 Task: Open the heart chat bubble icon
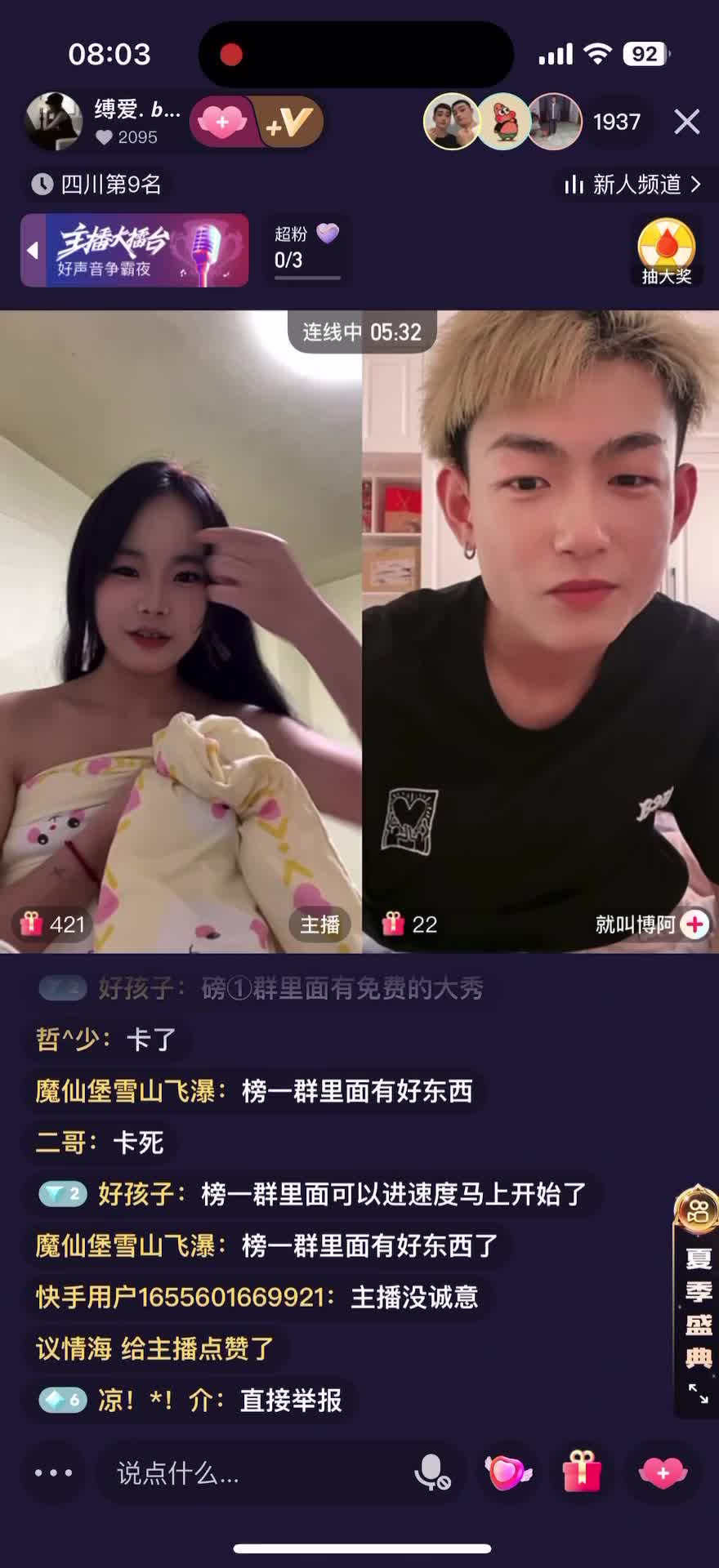pos(507,1473)
